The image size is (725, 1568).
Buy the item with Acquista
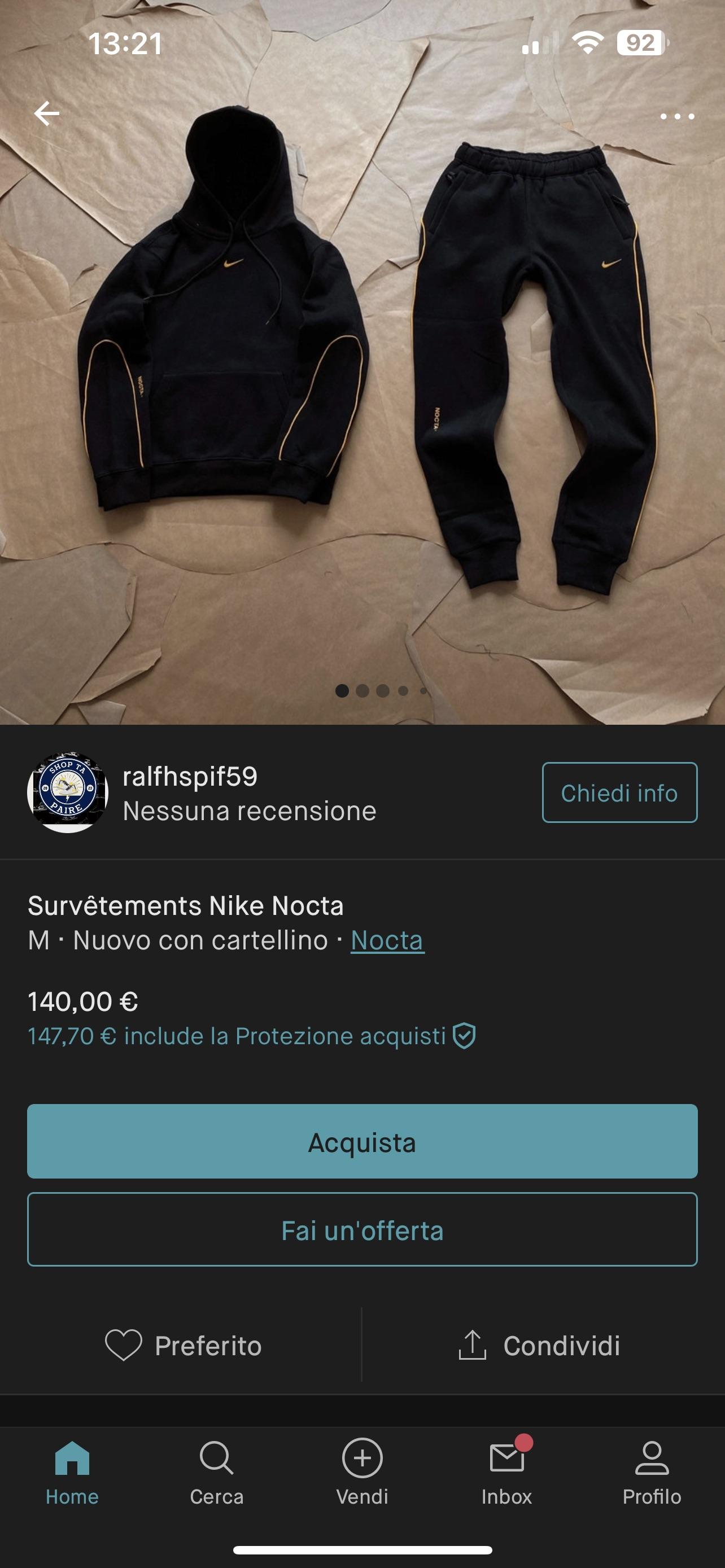coord(362,1141)
